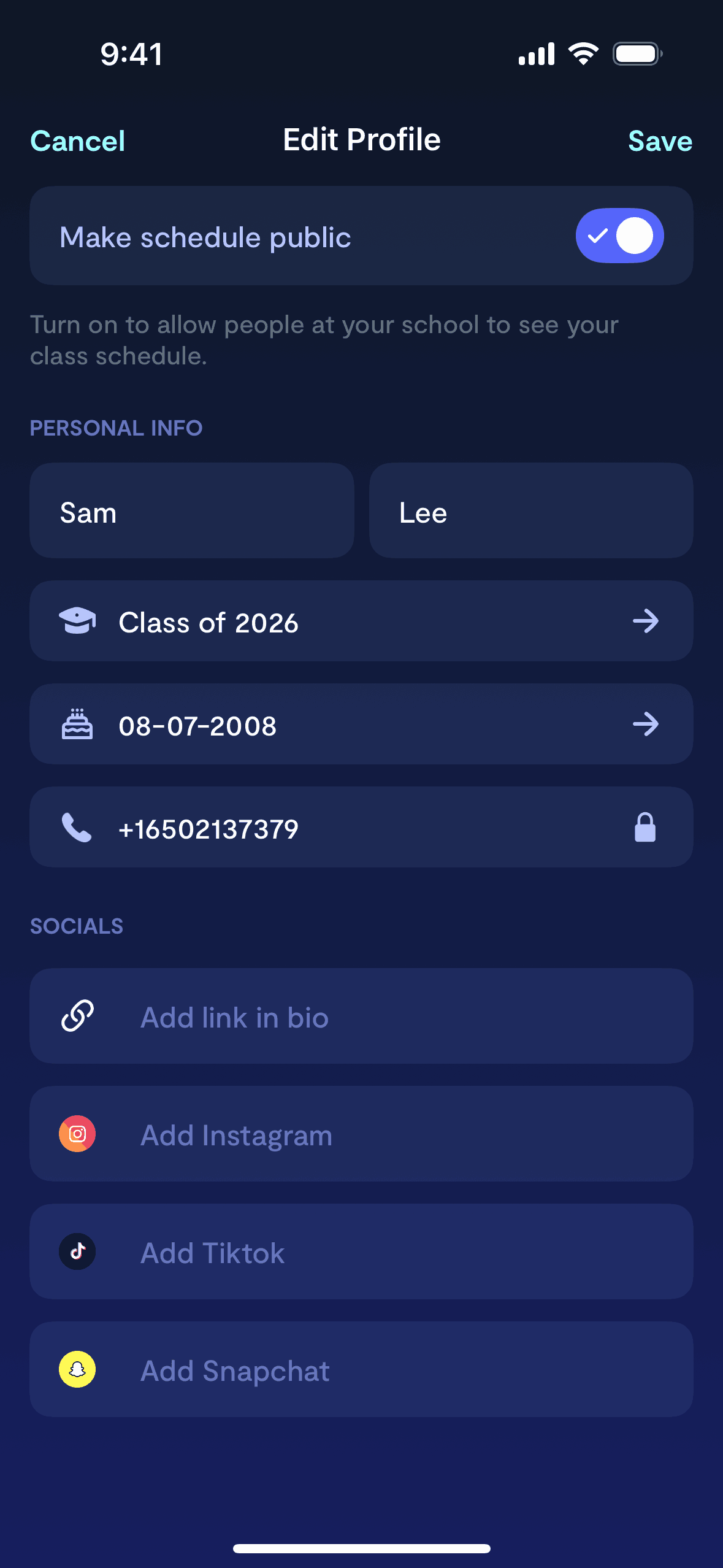Screen dimensions: 723x1568
Task: Edit the first name field Sam
Action: tap(191, 511)
